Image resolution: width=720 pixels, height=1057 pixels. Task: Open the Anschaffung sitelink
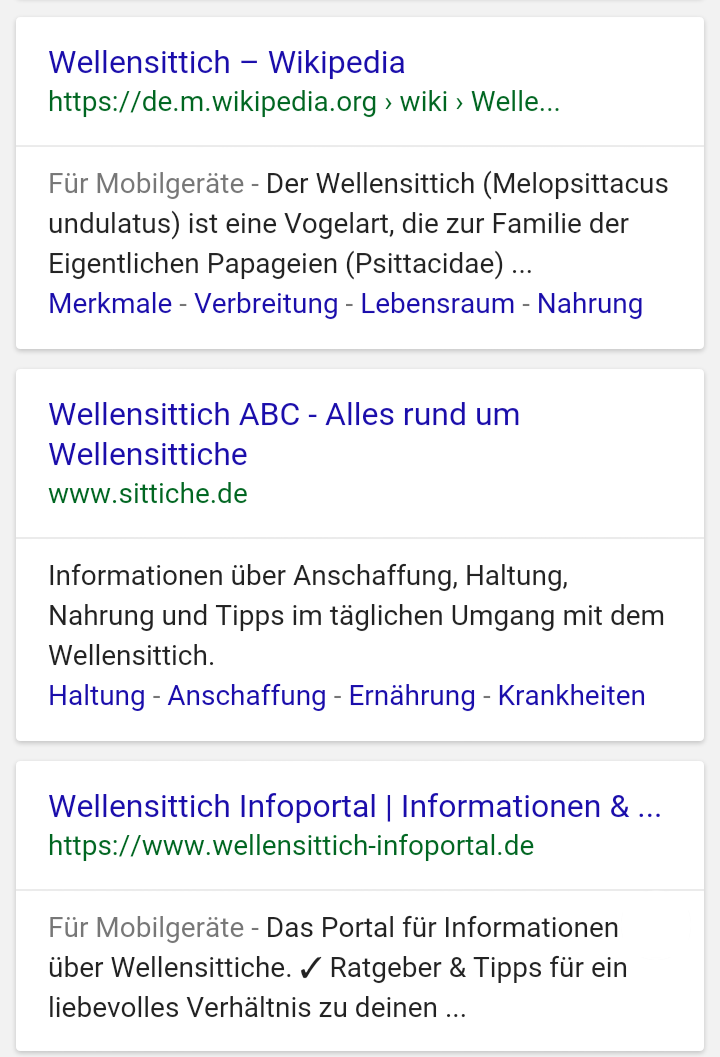pos(247,696)
